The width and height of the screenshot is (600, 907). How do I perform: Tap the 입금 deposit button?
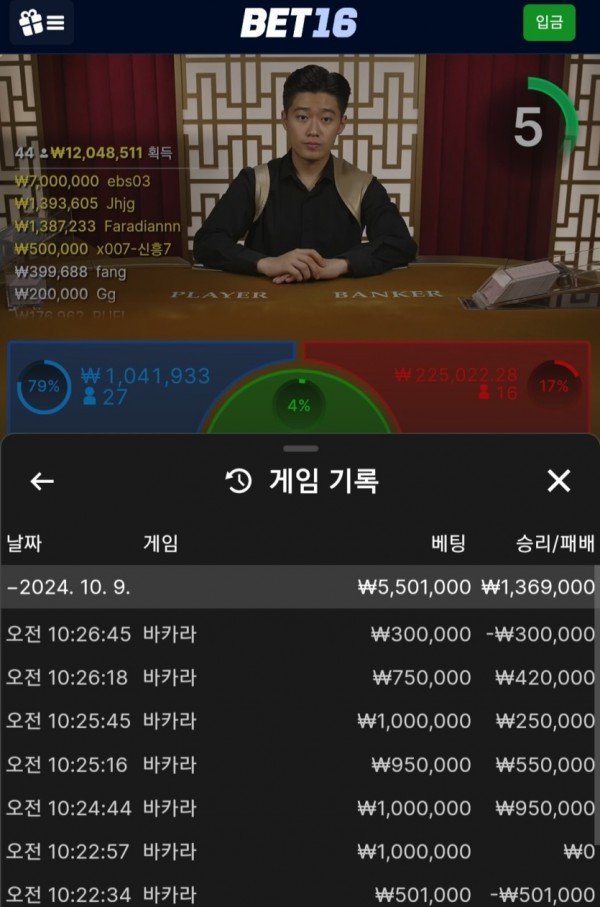coord(549,22)
